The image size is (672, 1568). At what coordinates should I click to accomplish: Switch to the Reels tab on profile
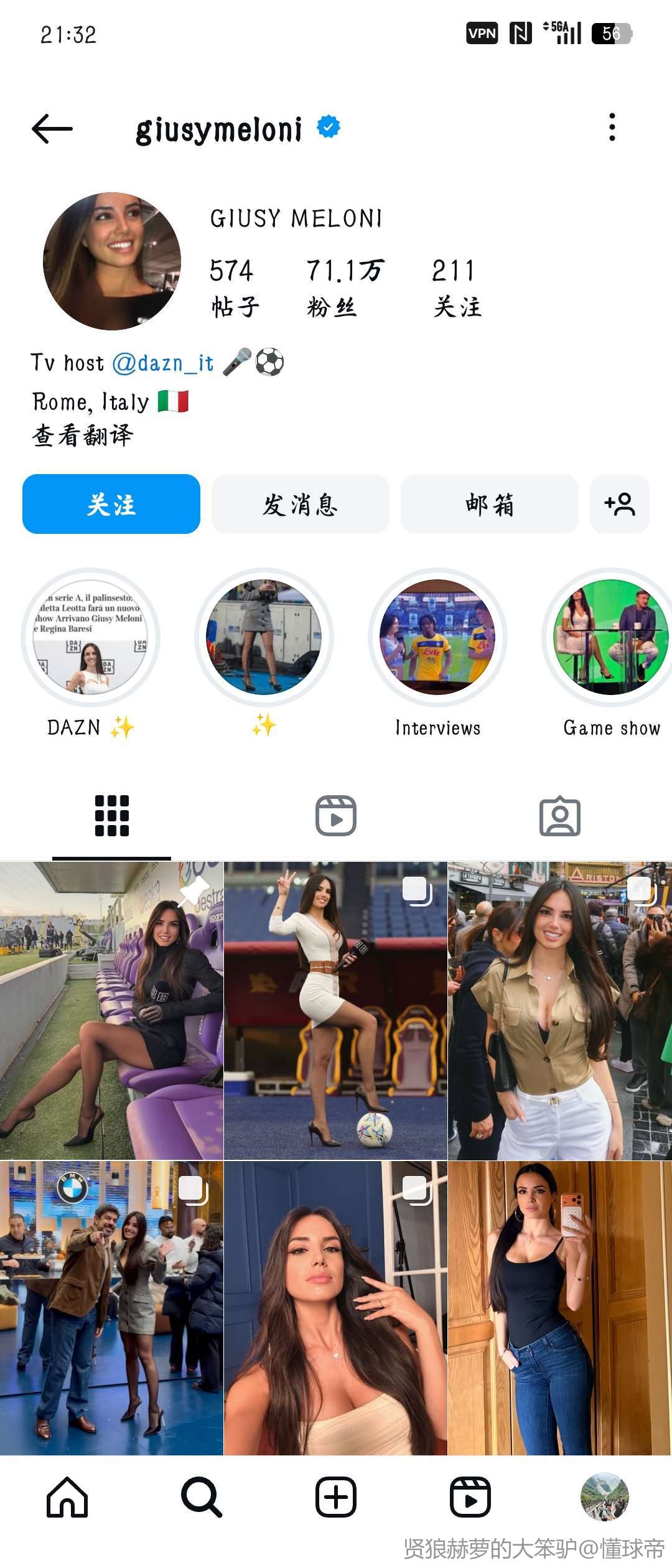click(336, 816)
